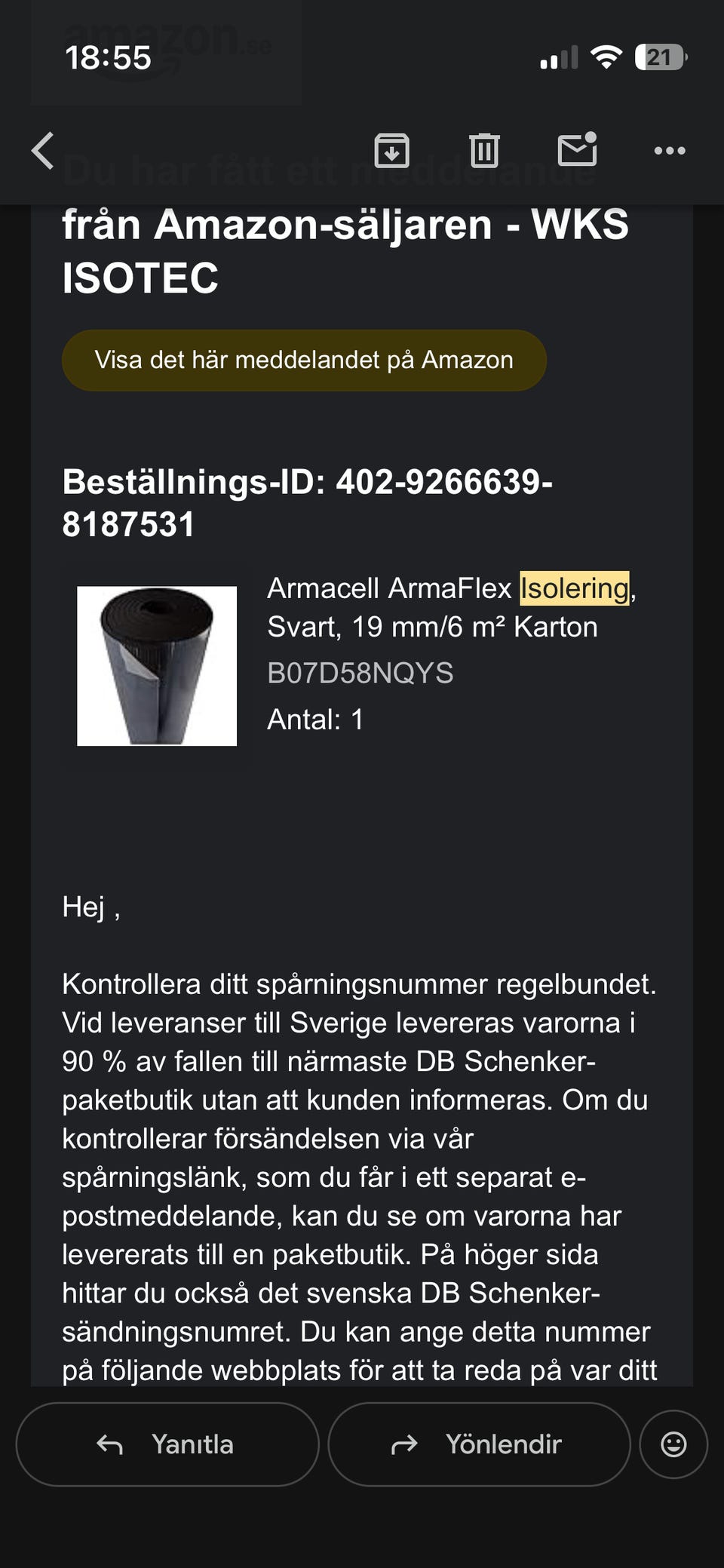Image resolution: width=724 pixels, height=1568 pixels.
Task: Tap the Yönlendir forward arrow icon
Action: coord(405,1443)
